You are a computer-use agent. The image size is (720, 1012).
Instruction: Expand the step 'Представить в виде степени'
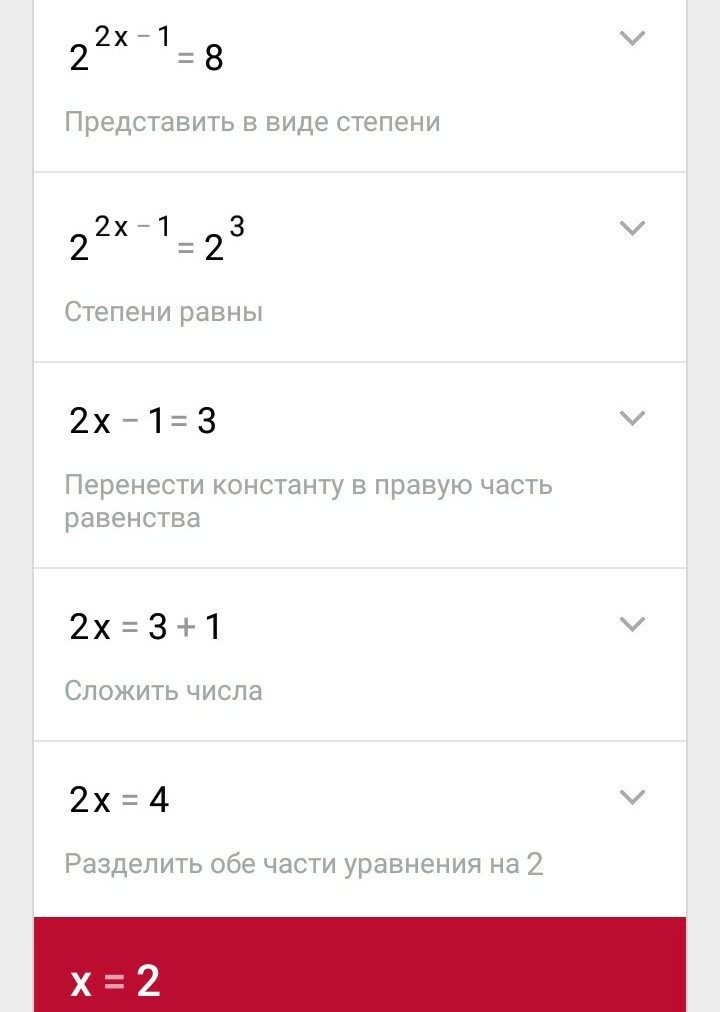[x=632, y=39]
